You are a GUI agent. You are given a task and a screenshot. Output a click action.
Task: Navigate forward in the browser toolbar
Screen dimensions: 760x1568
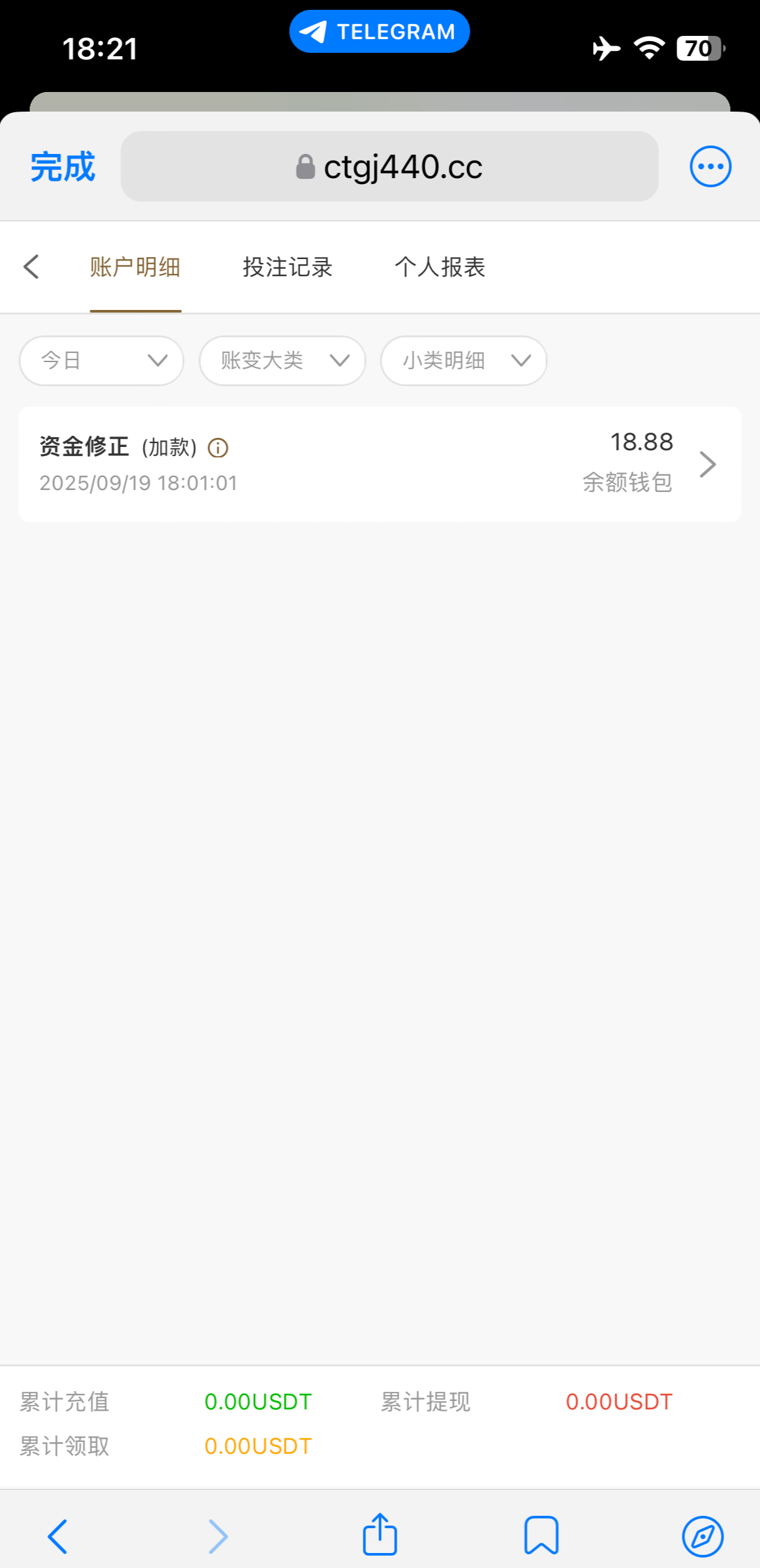(x=218, y=1536)
